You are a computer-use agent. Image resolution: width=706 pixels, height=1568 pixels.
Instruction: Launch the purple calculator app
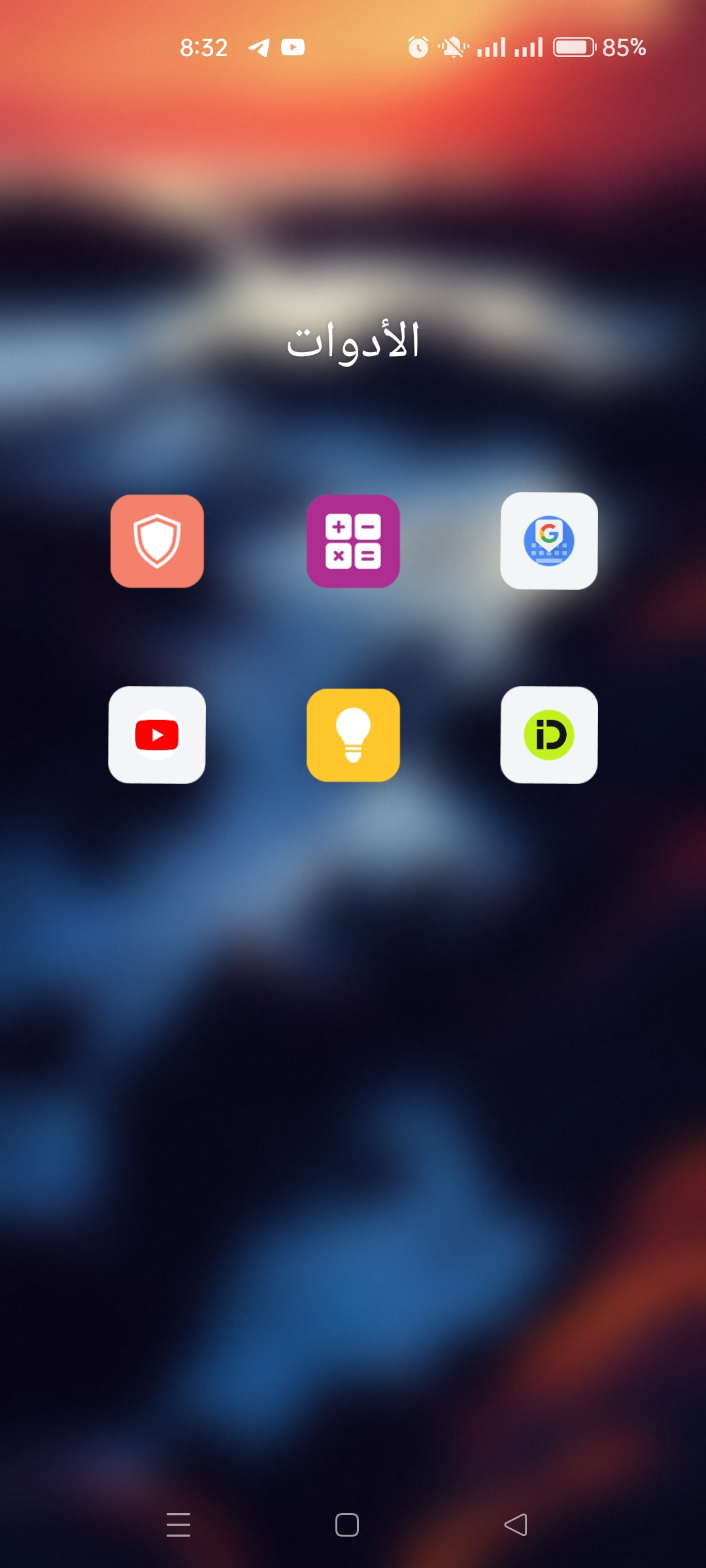353,541
